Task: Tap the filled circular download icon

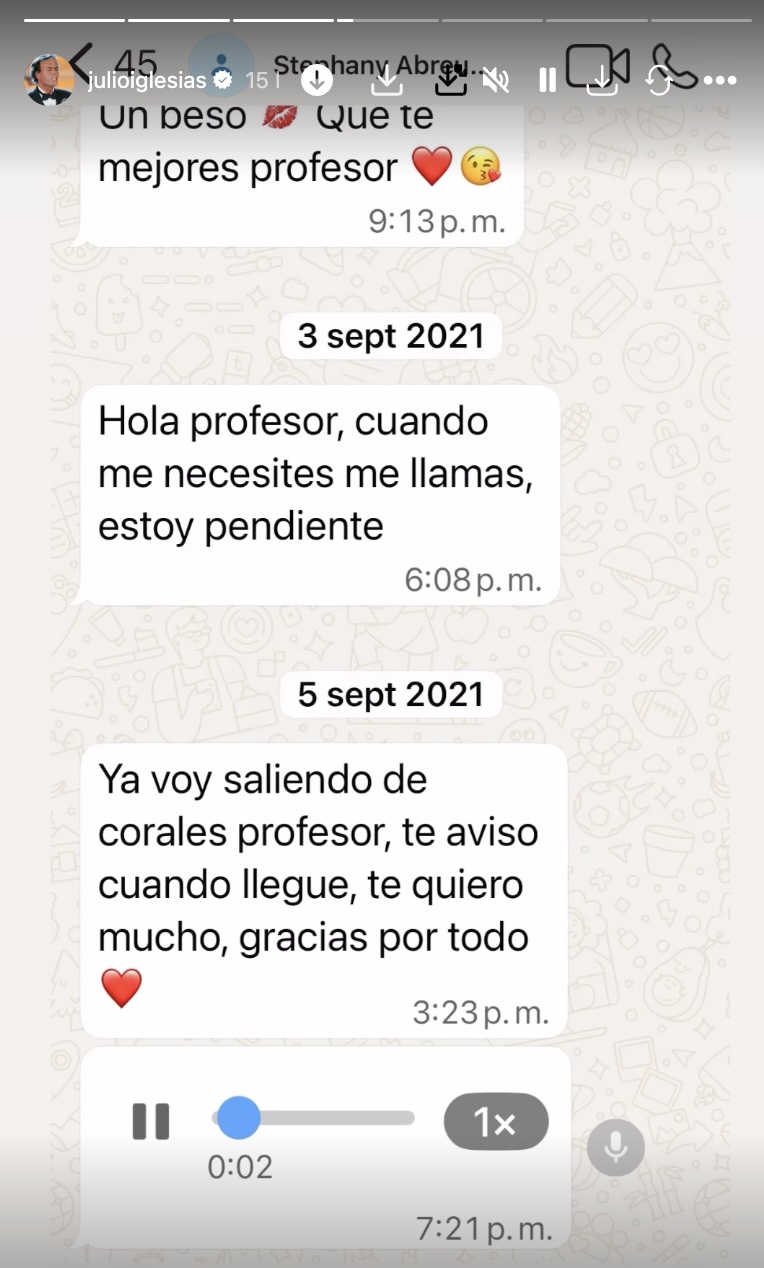Action: pos(316,79)
